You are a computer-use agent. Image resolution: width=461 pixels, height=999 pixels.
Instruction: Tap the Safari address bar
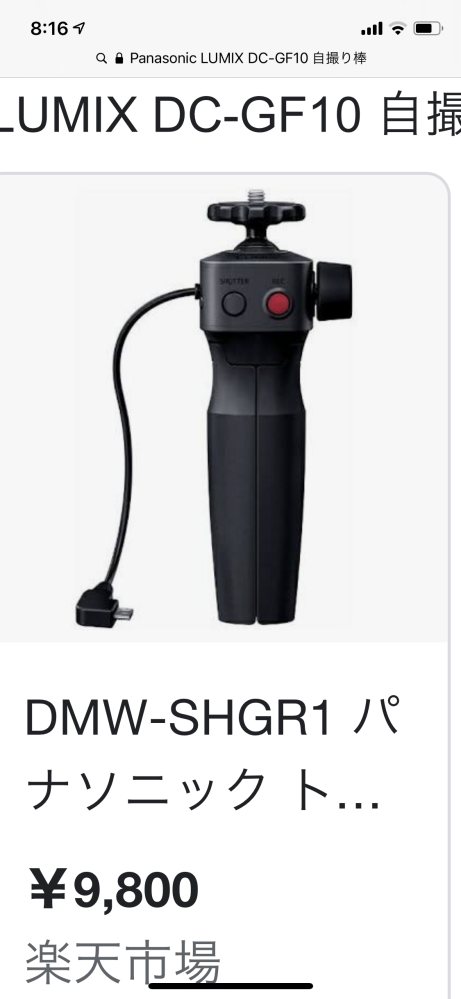pos(230,59)
